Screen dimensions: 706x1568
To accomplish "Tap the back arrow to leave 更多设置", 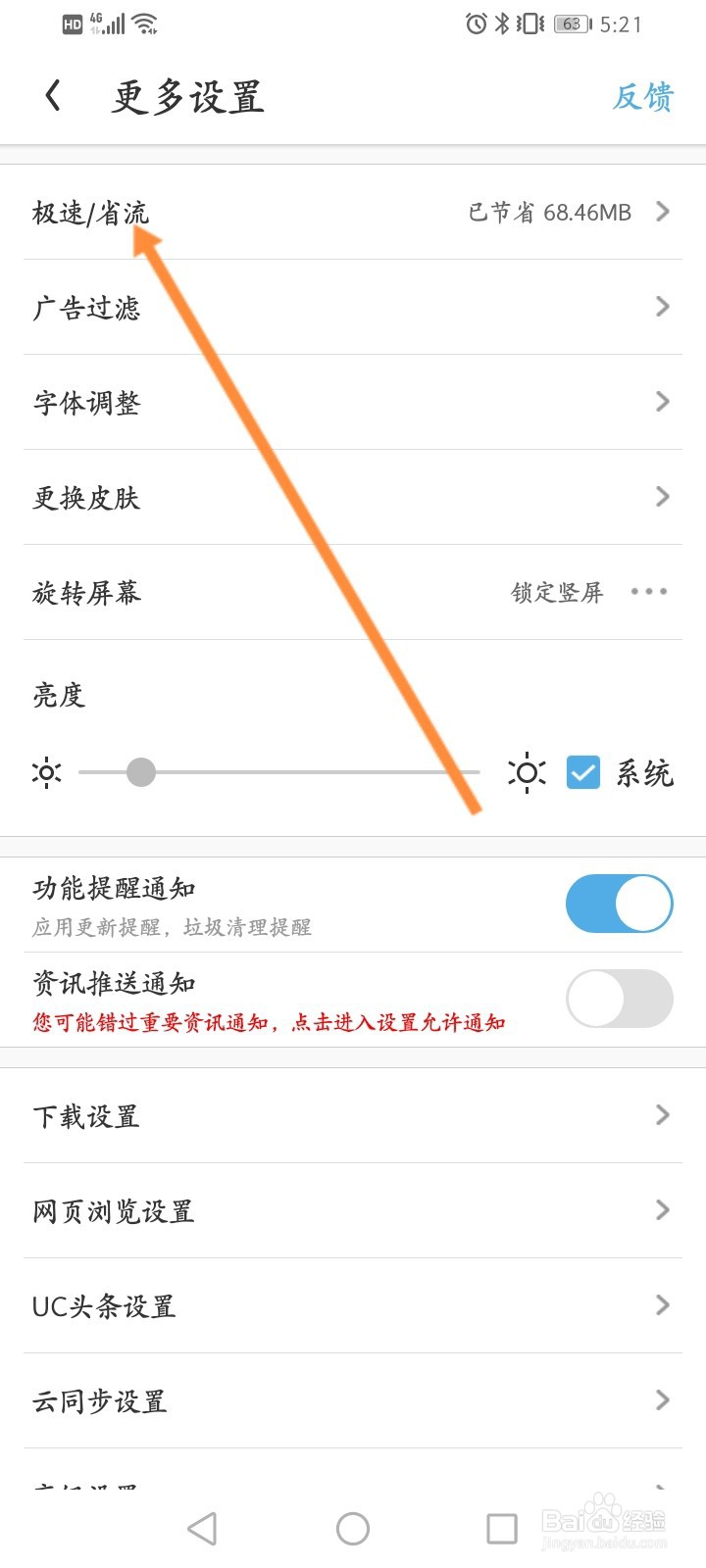I will (51, 96).
